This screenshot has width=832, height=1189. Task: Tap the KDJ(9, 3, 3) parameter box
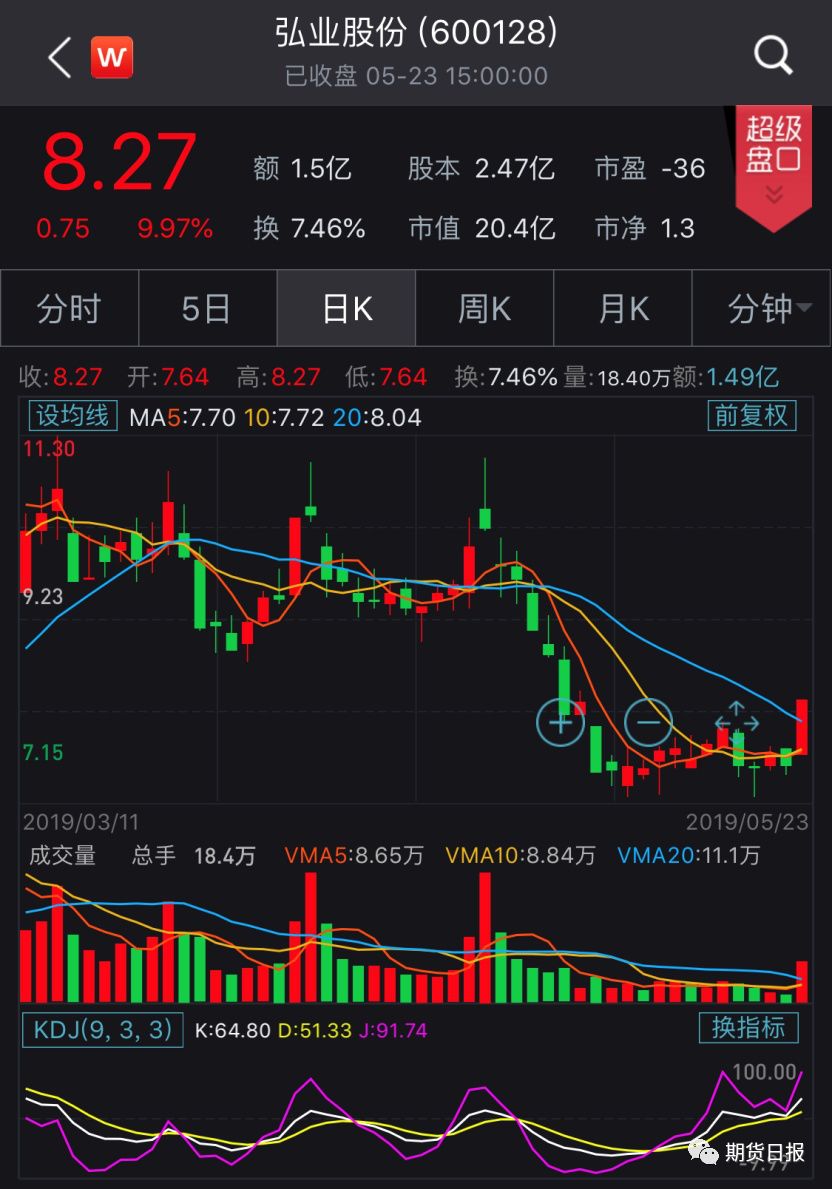(103, 1028)
